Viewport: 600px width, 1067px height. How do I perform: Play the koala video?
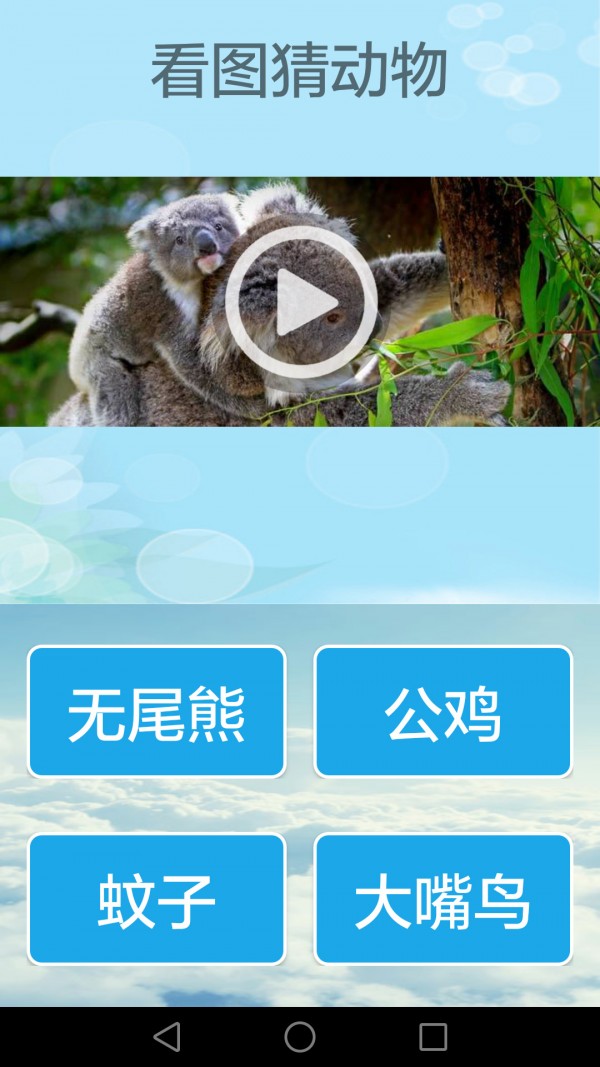301,302
